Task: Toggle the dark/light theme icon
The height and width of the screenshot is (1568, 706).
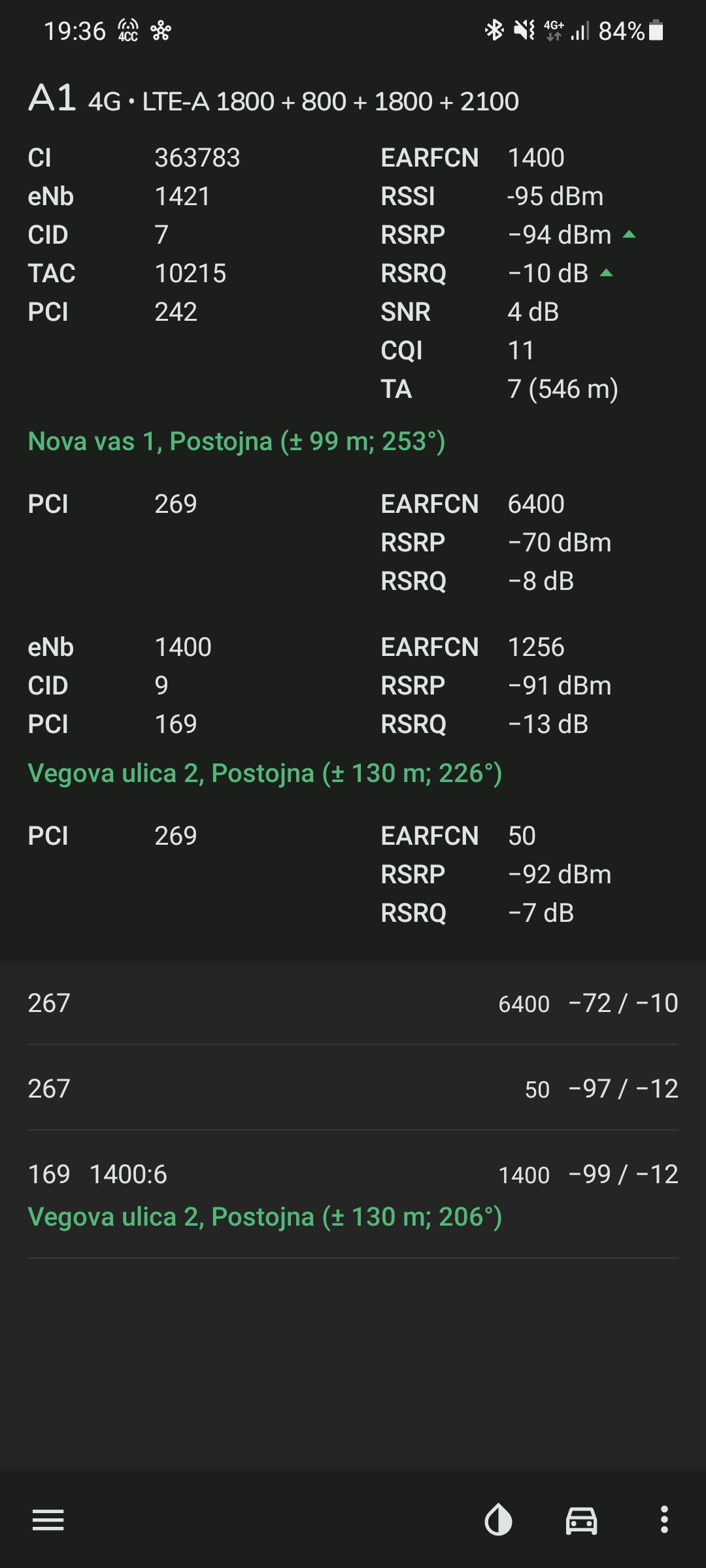Action: (x=498, y=1520)
